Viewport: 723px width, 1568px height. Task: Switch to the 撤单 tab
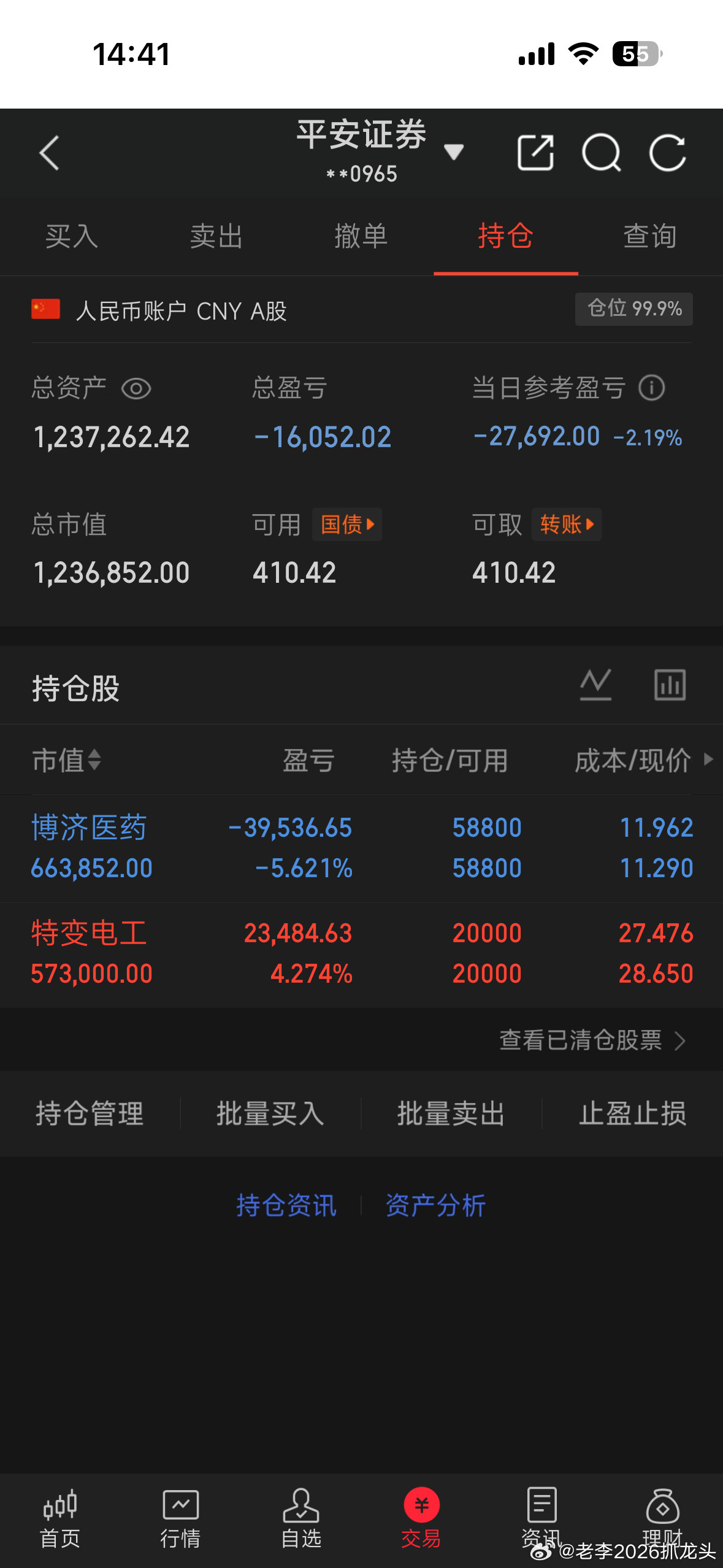coord(361,236)
